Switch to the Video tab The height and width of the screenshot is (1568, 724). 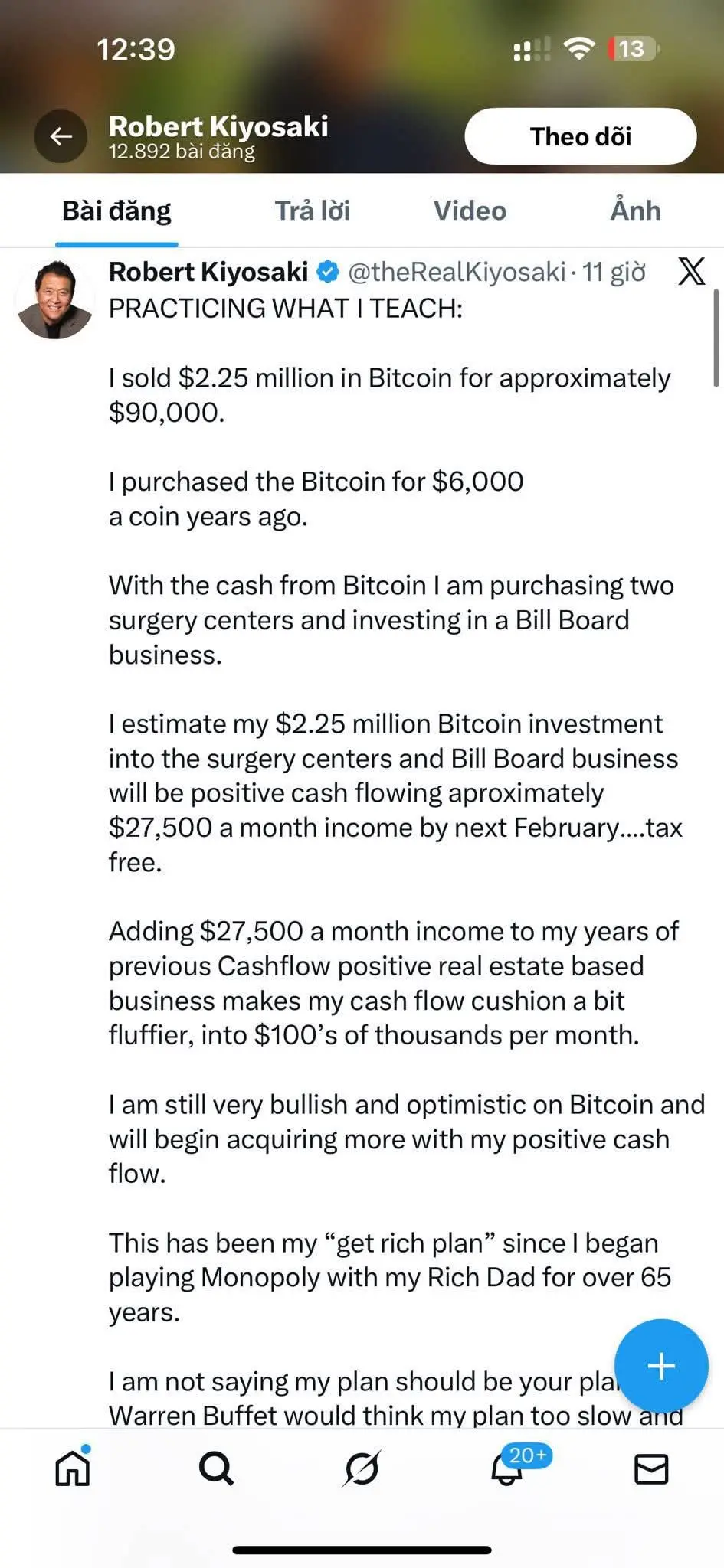point(470,211)
